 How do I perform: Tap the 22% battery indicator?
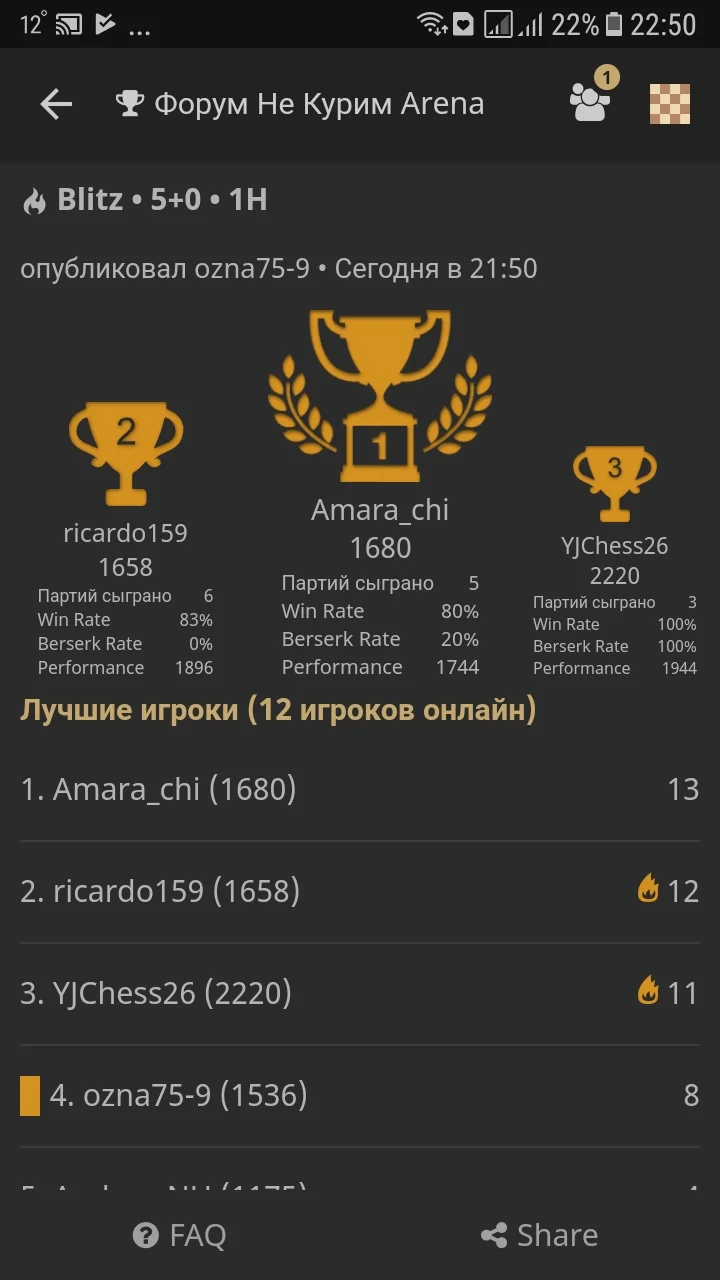point(585,24)
